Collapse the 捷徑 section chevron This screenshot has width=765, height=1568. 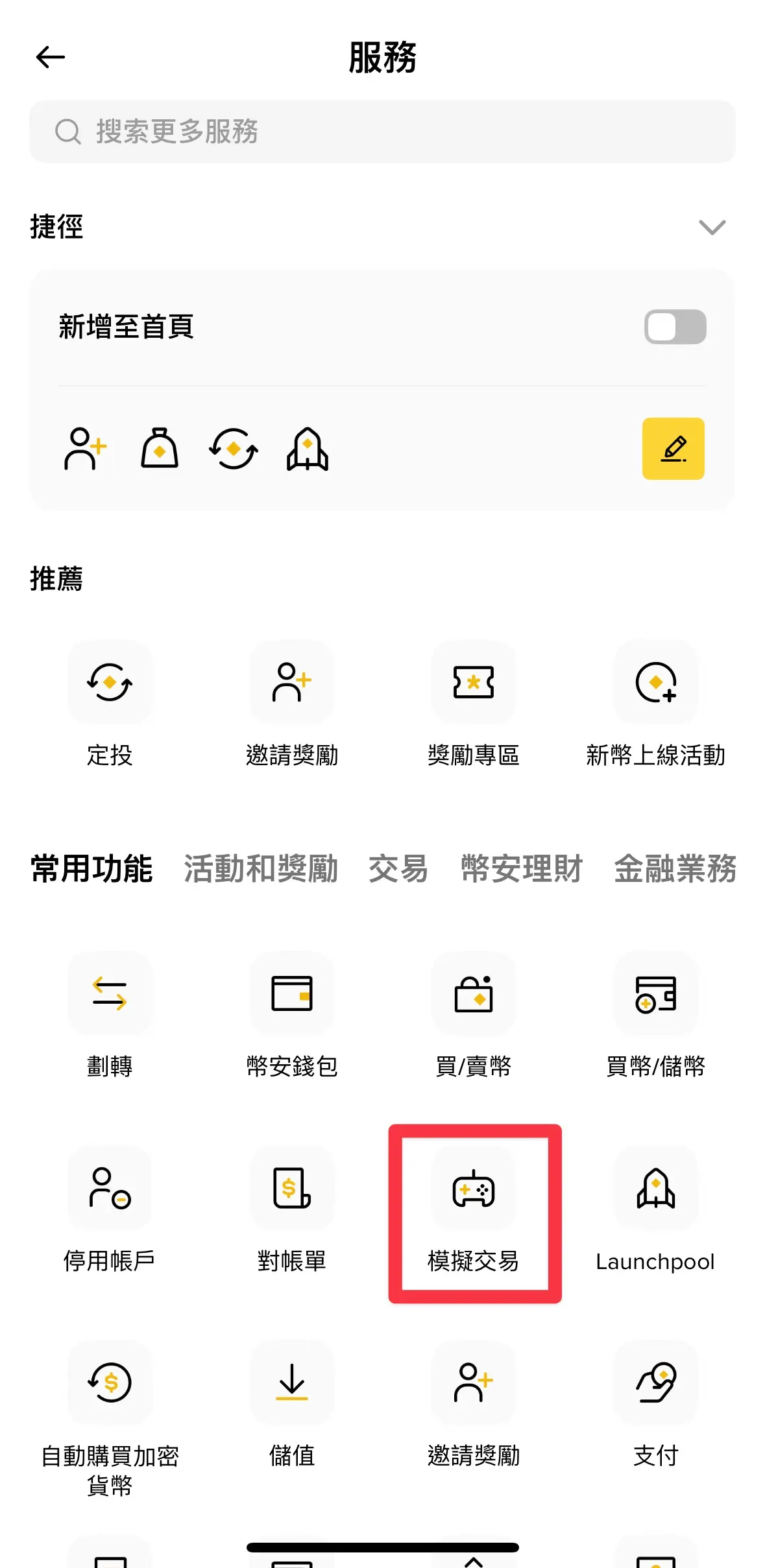coord(711,227)
